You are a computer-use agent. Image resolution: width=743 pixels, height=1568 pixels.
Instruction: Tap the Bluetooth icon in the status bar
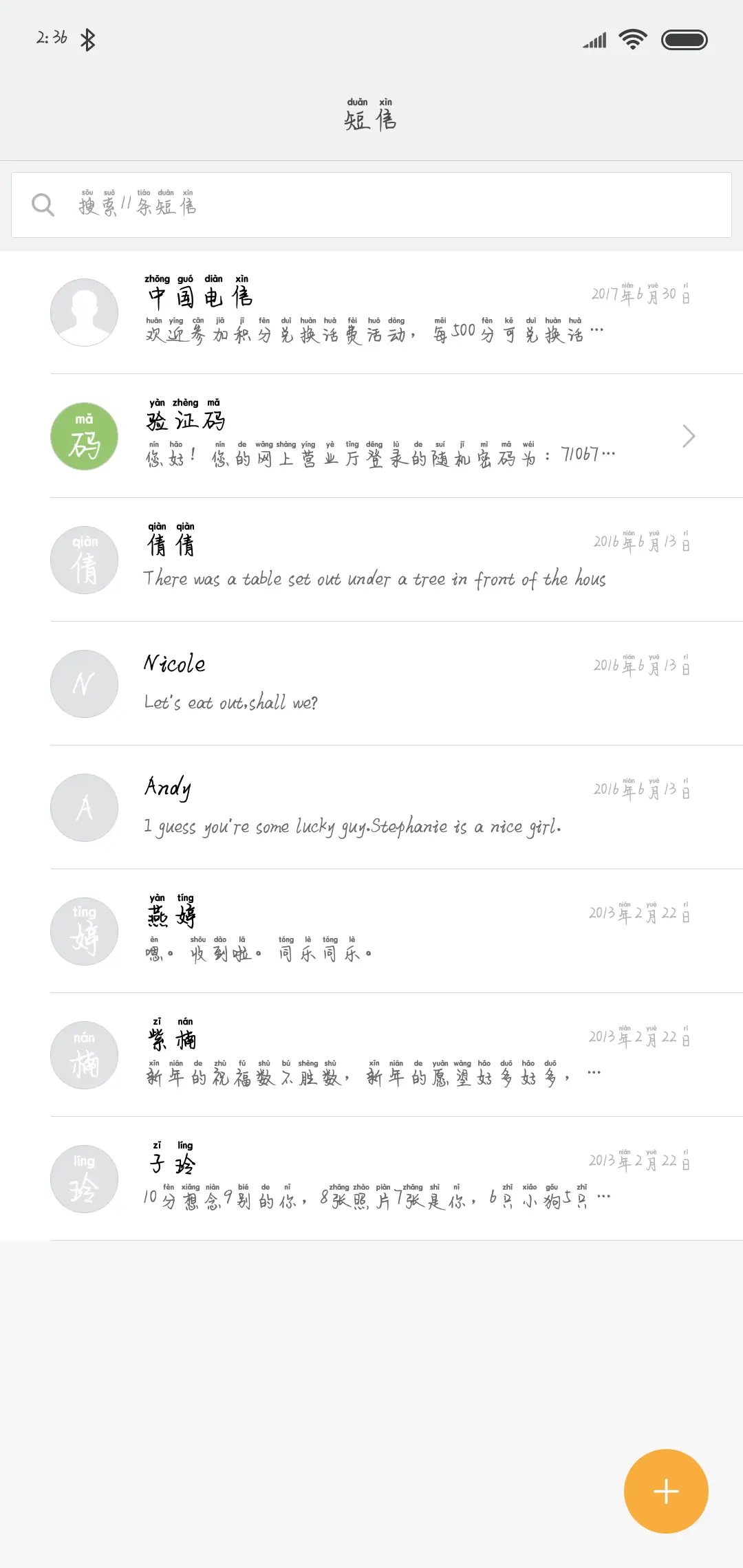pos(87,39)
